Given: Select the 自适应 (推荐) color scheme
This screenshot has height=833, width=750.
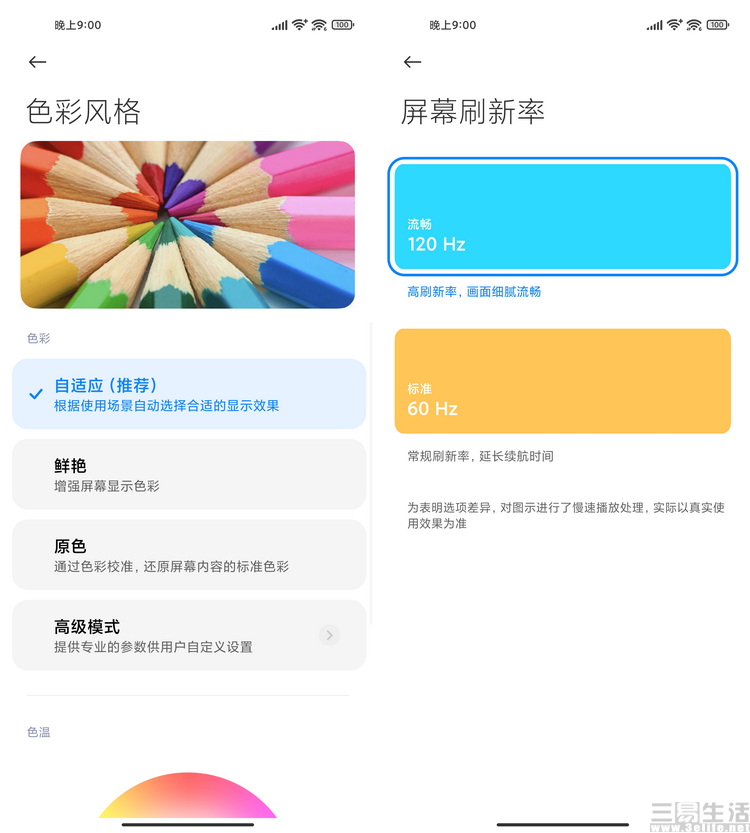Looking at the screenshot, I should click(x=189, y=394).
